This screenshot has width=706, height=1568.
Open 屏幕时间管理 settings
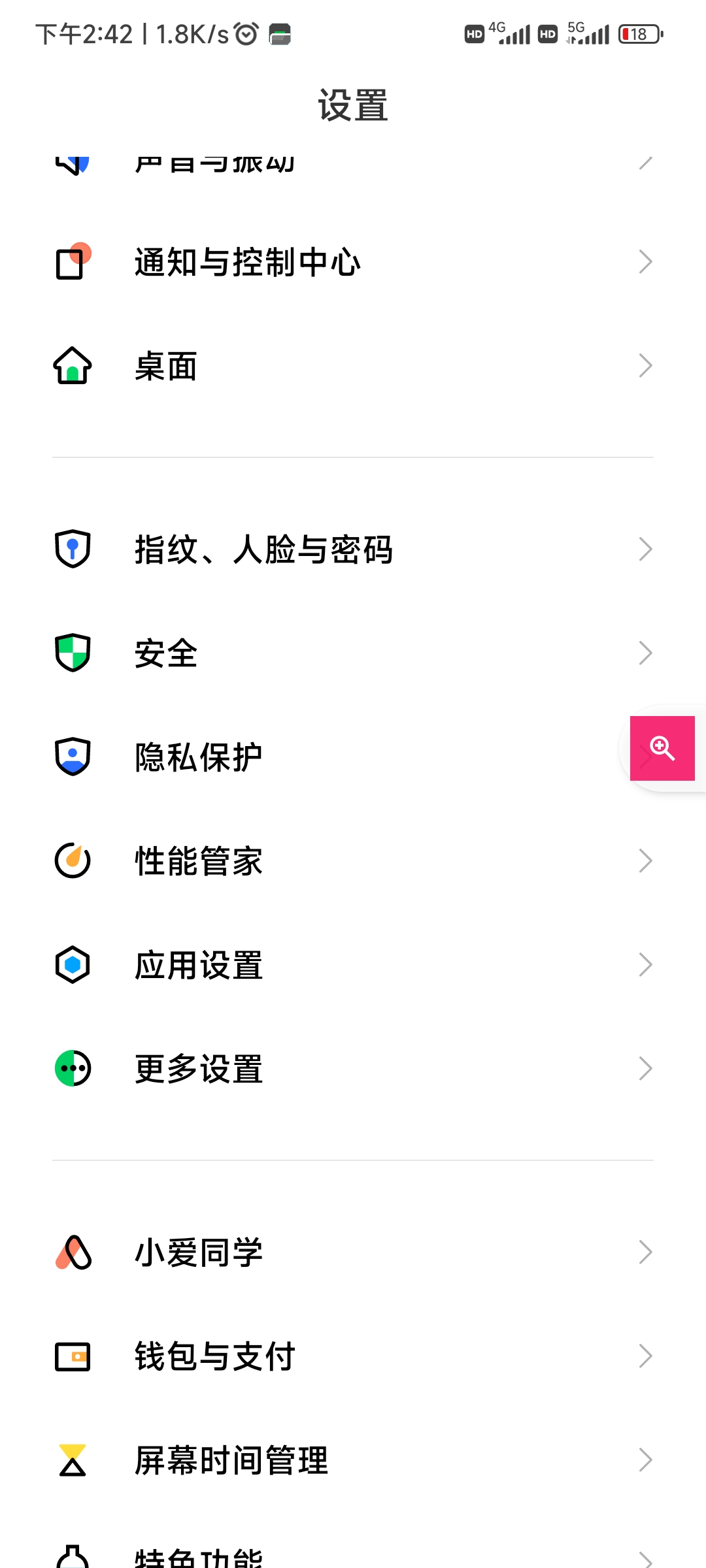[x=353, y=1460]
